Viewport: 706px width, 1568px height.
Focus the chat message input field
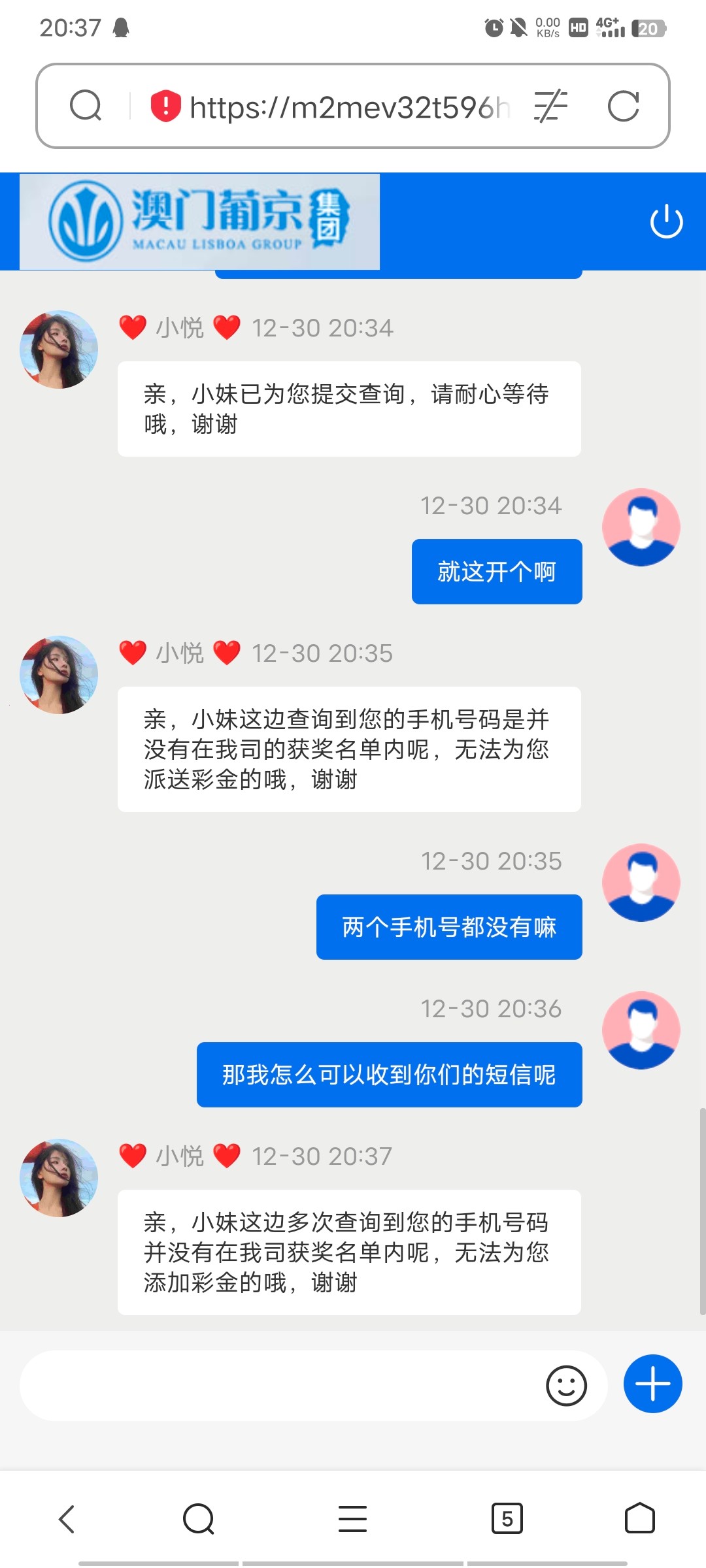(275, 1385)
